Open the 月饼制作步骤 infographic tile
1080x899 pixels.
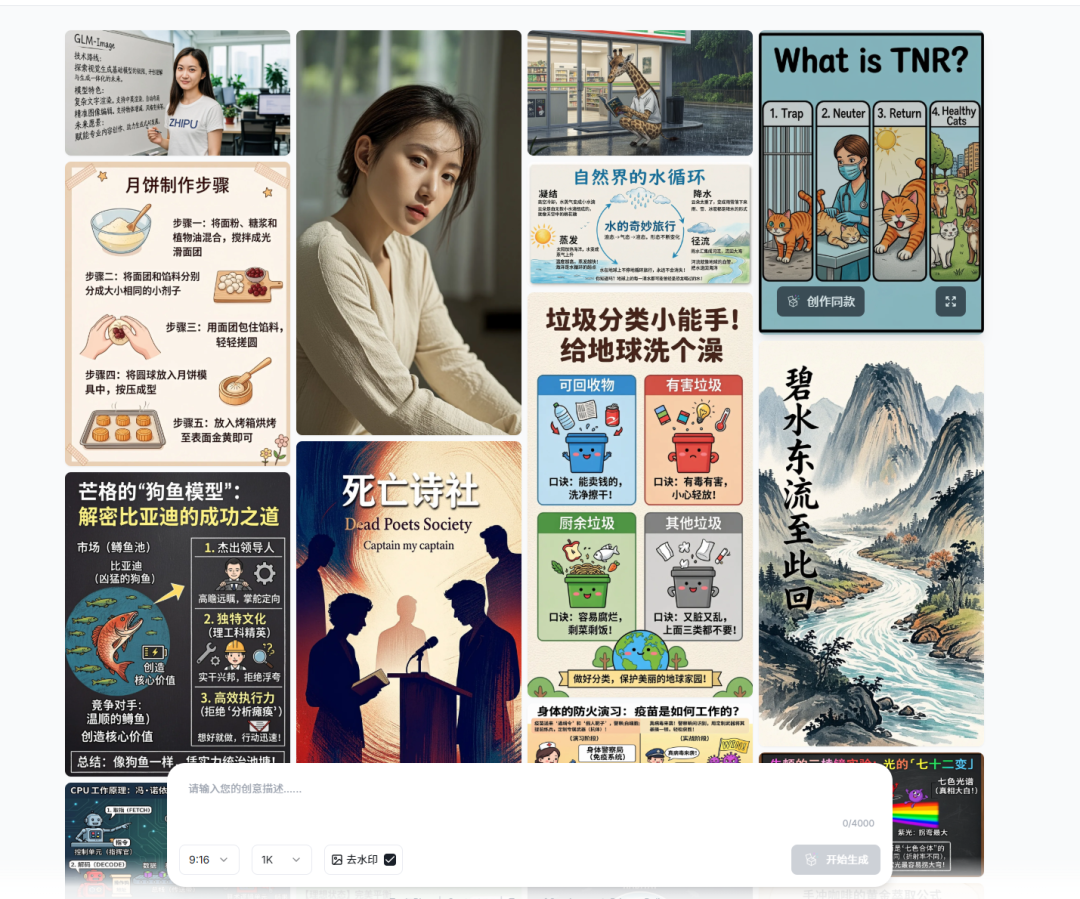point(177,314)
